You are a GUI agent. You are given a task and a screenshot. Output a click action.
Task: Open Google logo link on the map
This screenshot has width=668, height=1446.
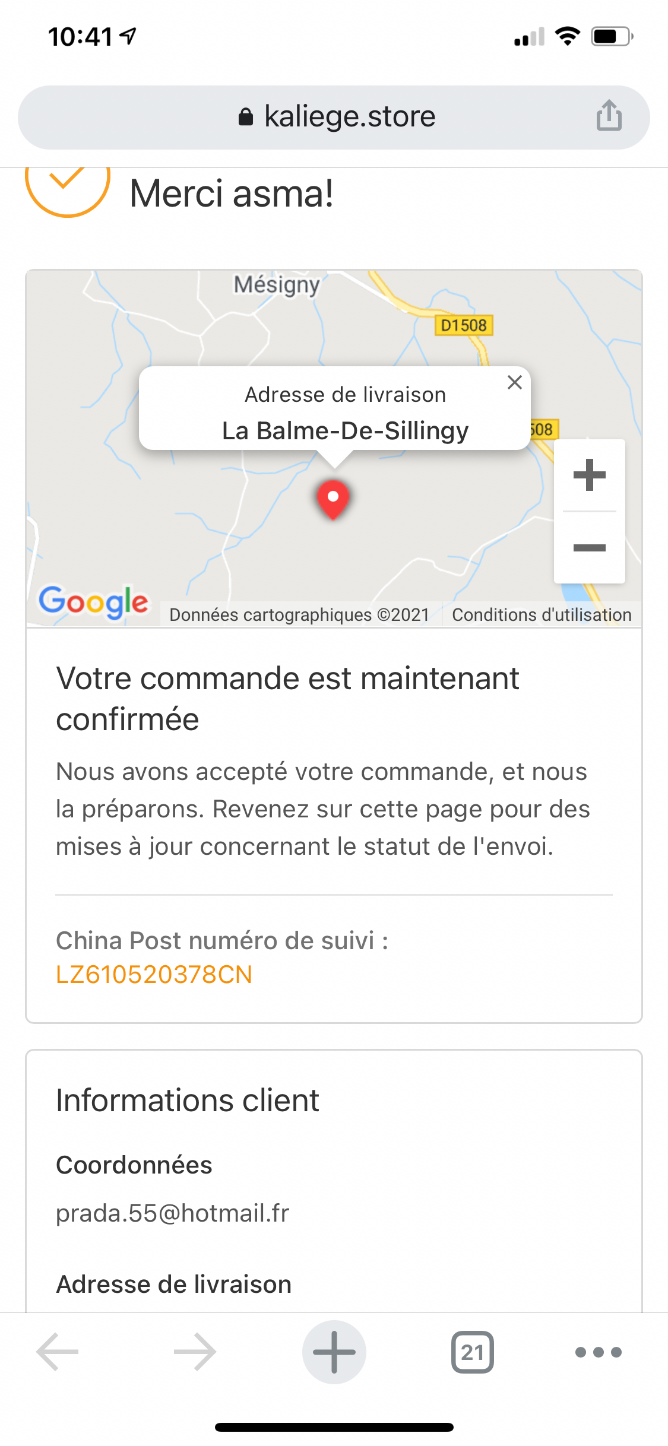pyautogui.click(x=93, y=601)
